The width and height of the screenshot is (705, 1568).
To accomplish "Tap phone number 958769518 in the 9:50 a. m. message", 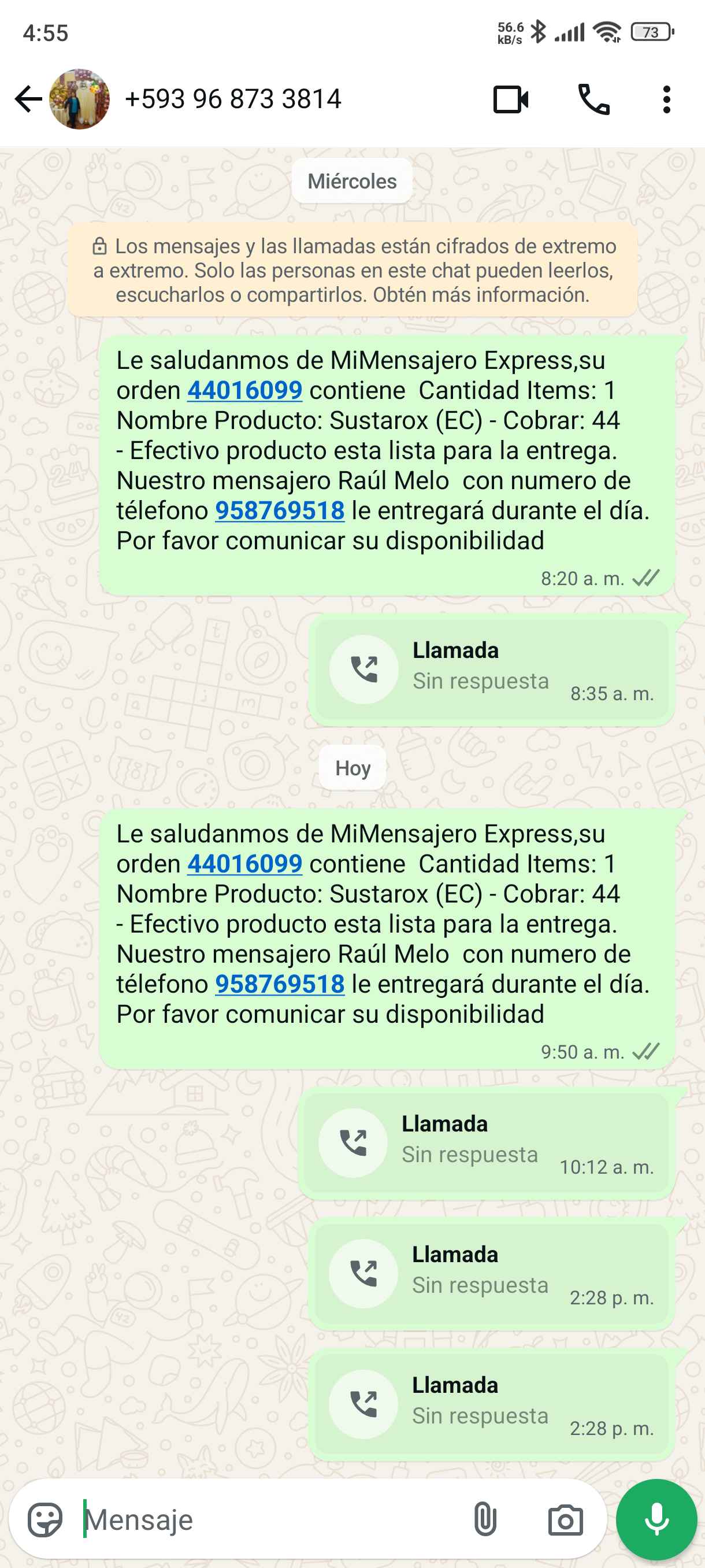I will pos(280,984).
